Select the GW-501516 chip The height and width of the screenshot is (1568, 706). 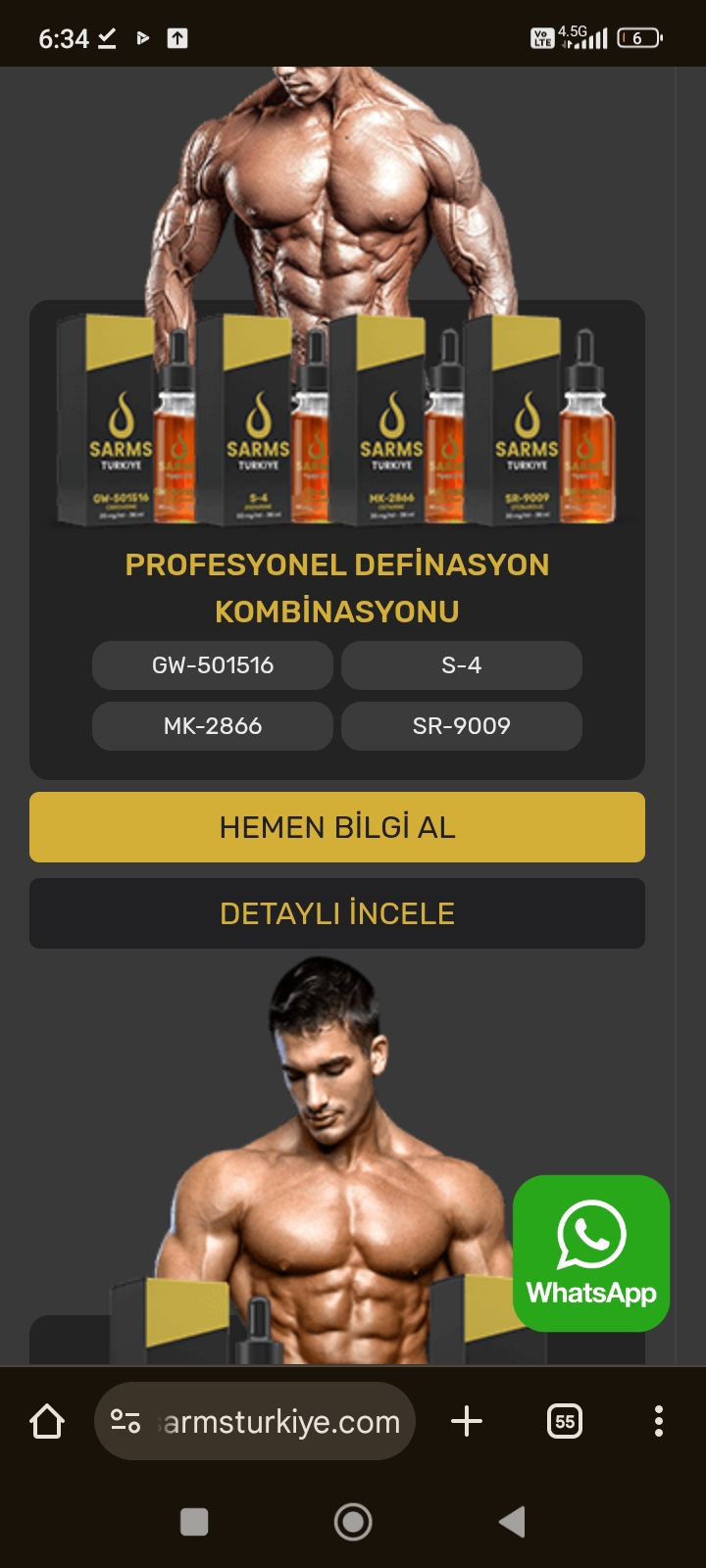(x=213, y=665)
